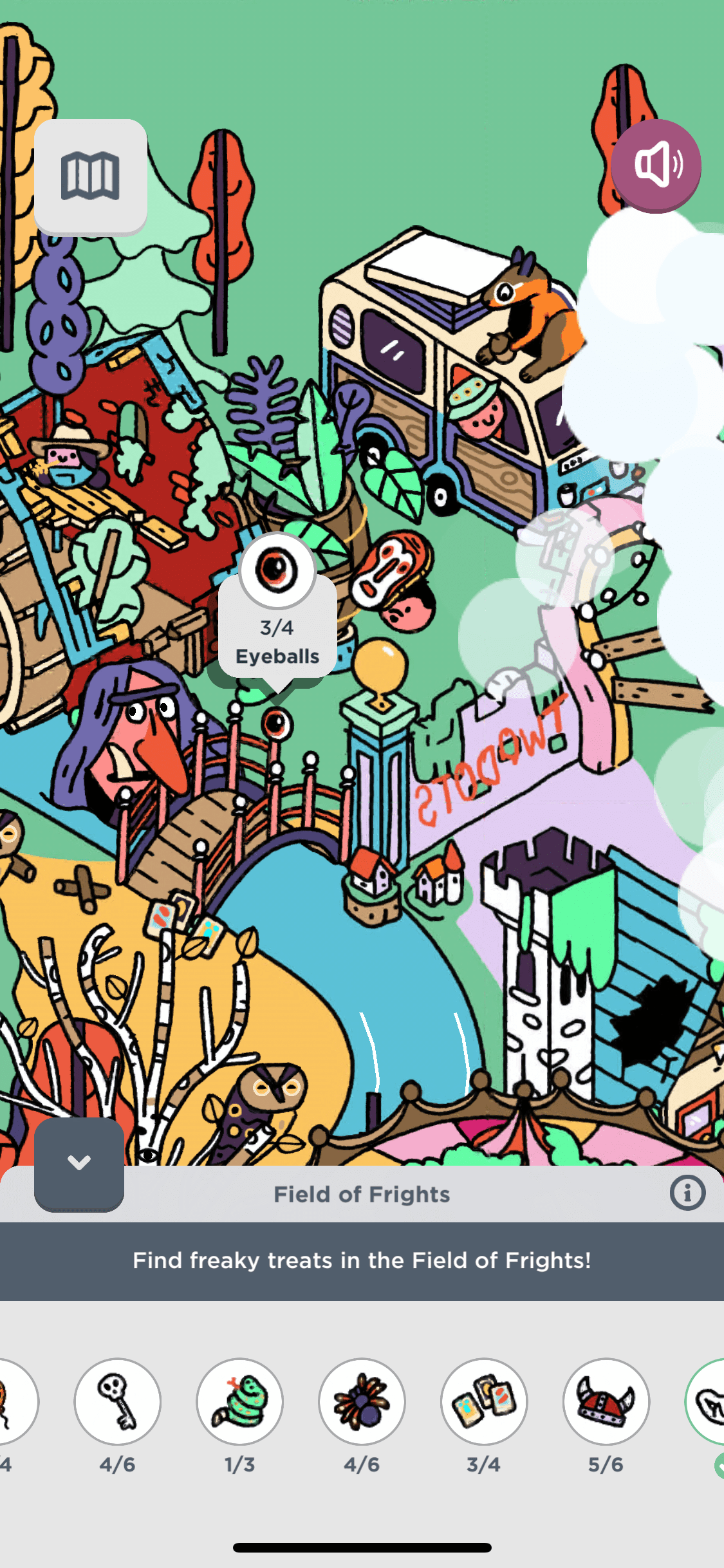
Task: Collapse the item panel with the chevron
Action: tap(79, 1163)
